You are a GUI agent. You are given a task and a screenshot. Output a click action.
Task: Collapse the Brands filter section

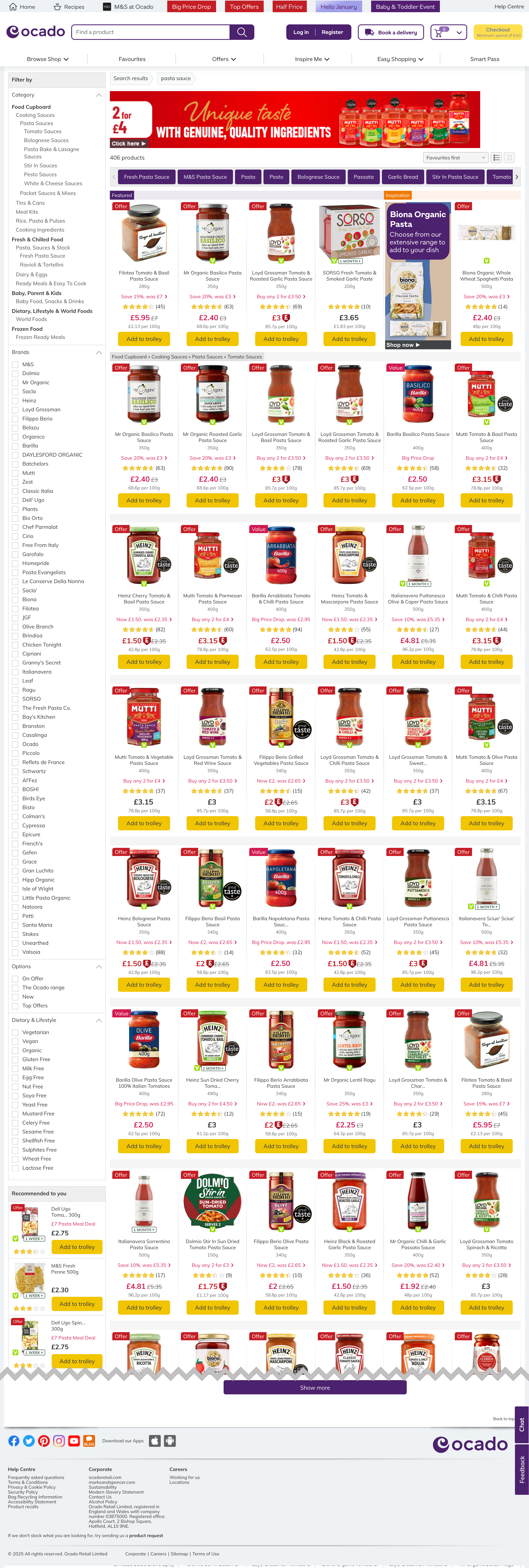coord(99,352)
